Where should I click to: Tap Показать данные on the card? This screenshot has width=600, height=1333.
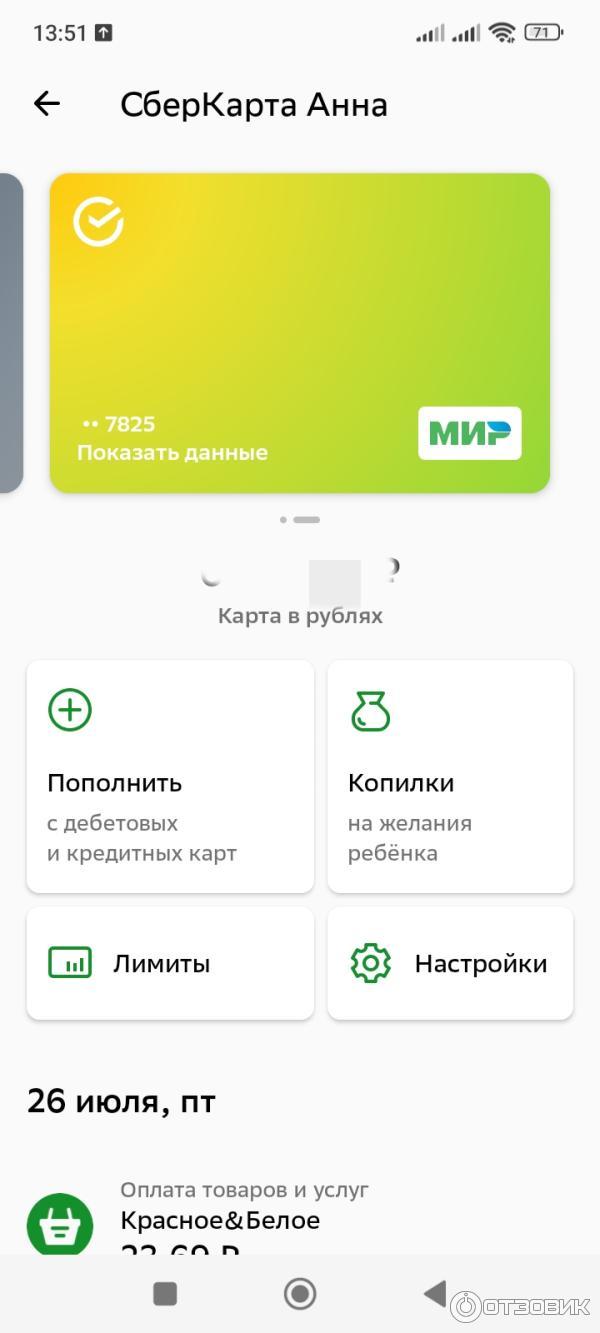pyautogui.click(x=172, y=453)
